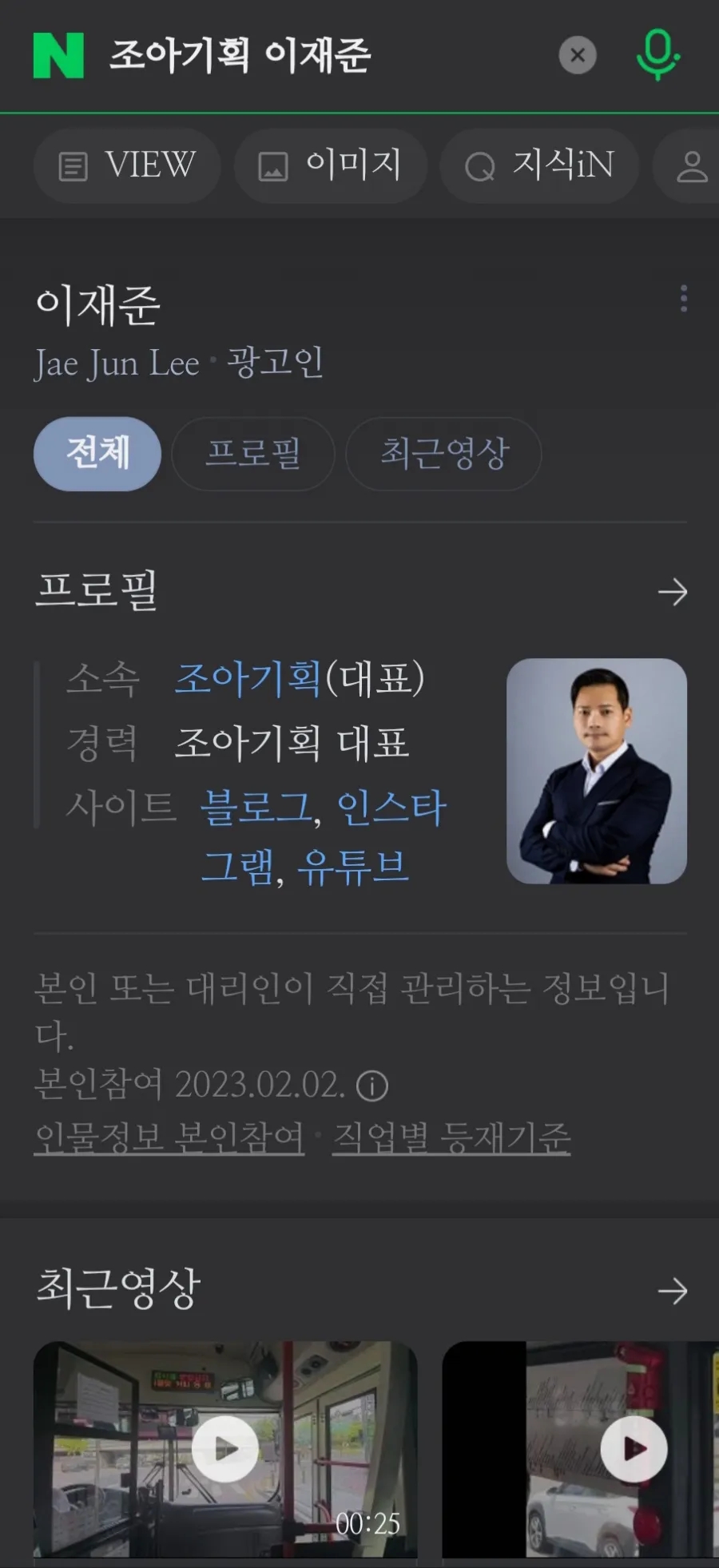Open the 프로필 section arrow
The image size is (719, 1568).
(672, 592)
